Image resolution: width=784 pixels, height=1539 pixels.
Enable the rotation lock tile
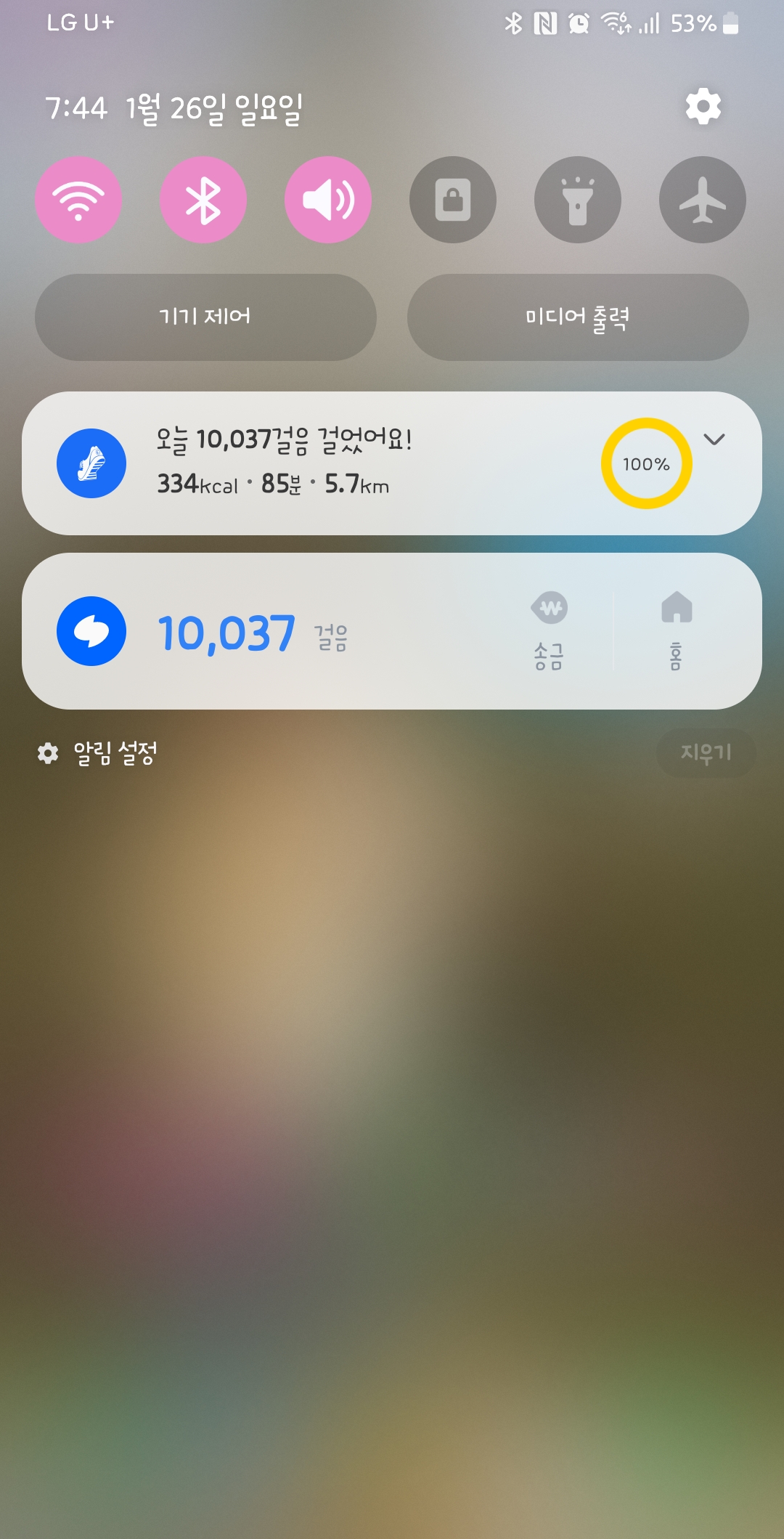point(453,200)
